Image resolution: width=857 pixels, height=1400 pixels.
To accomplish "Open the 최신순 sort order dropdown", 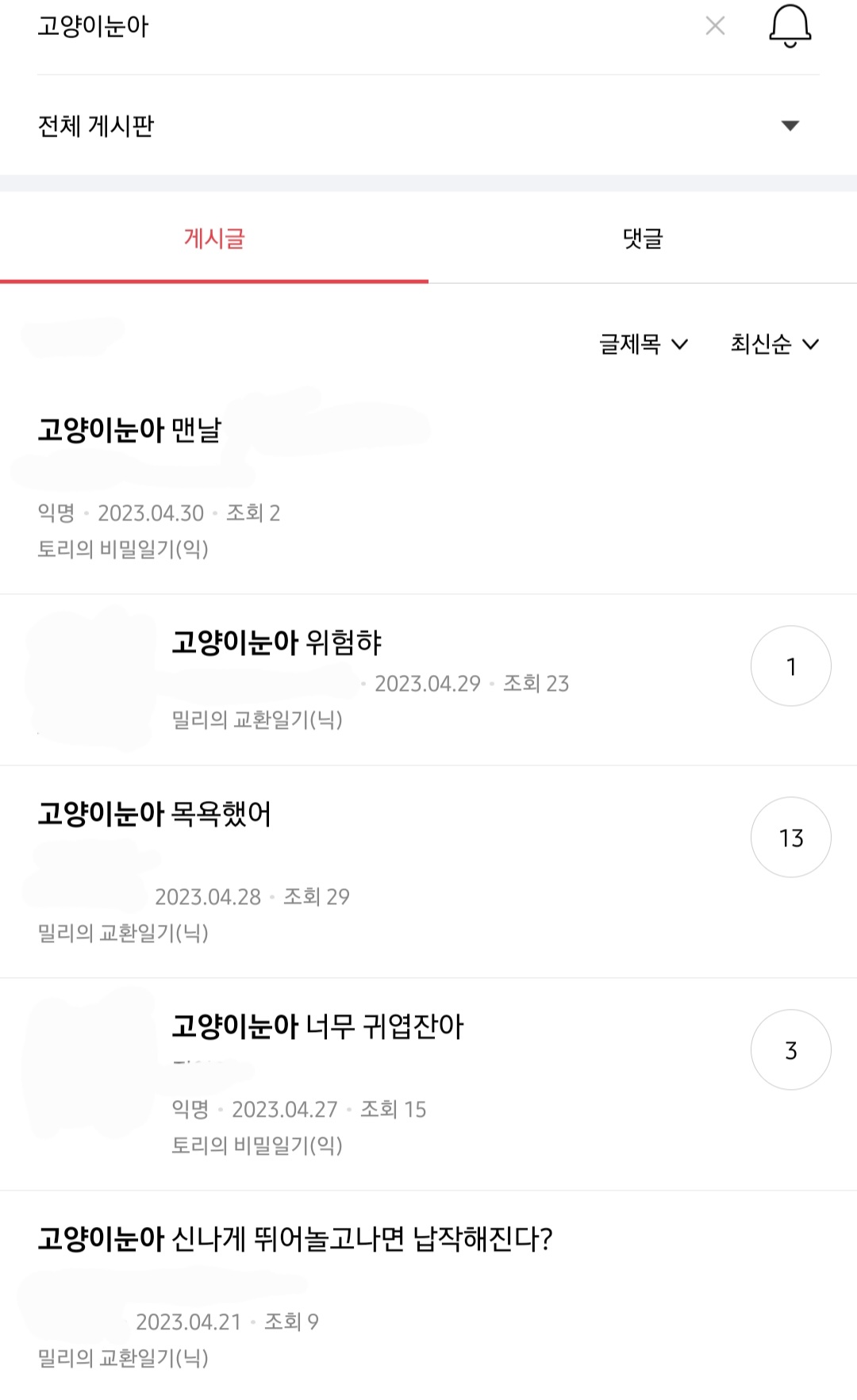I will pos(774,343).
